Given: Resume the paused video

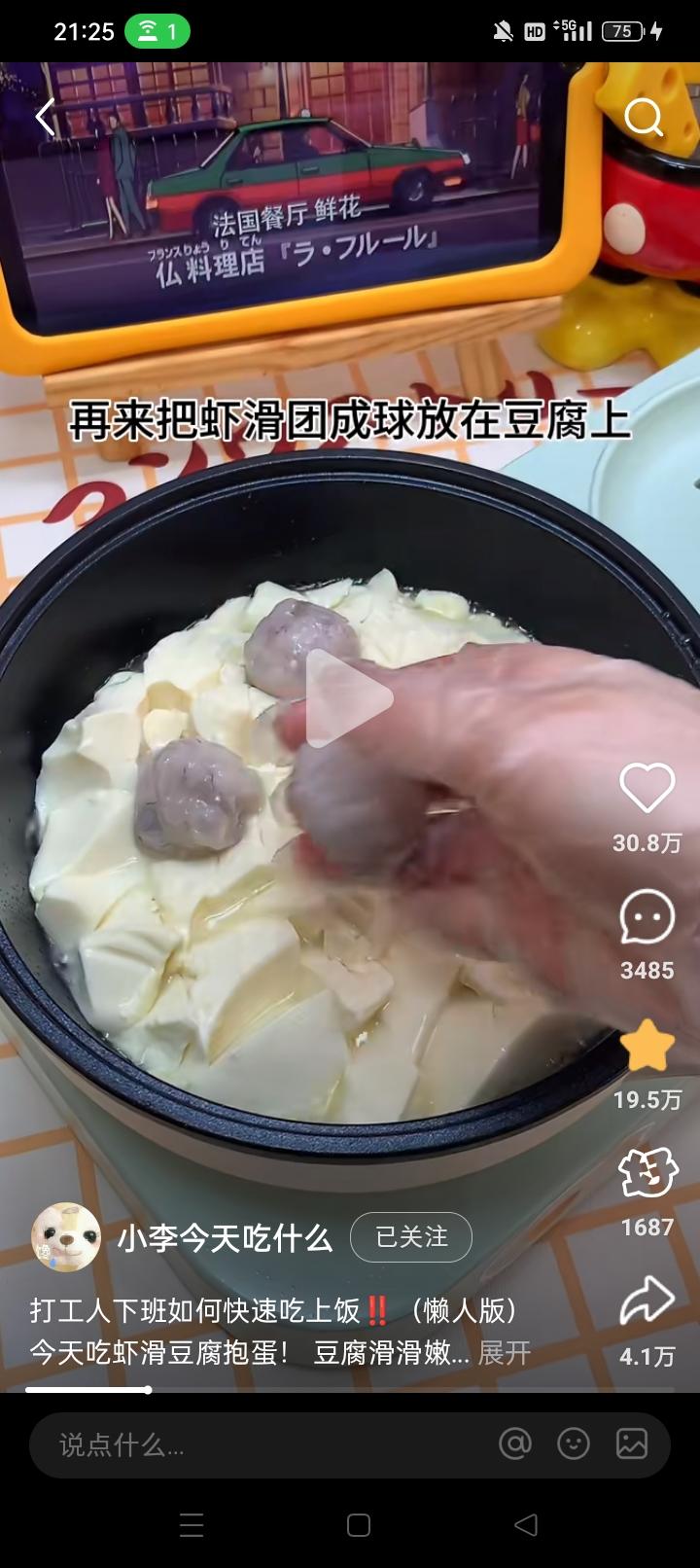Looking at the screenshot, I should pyautogui.click(x=349, y=697).
